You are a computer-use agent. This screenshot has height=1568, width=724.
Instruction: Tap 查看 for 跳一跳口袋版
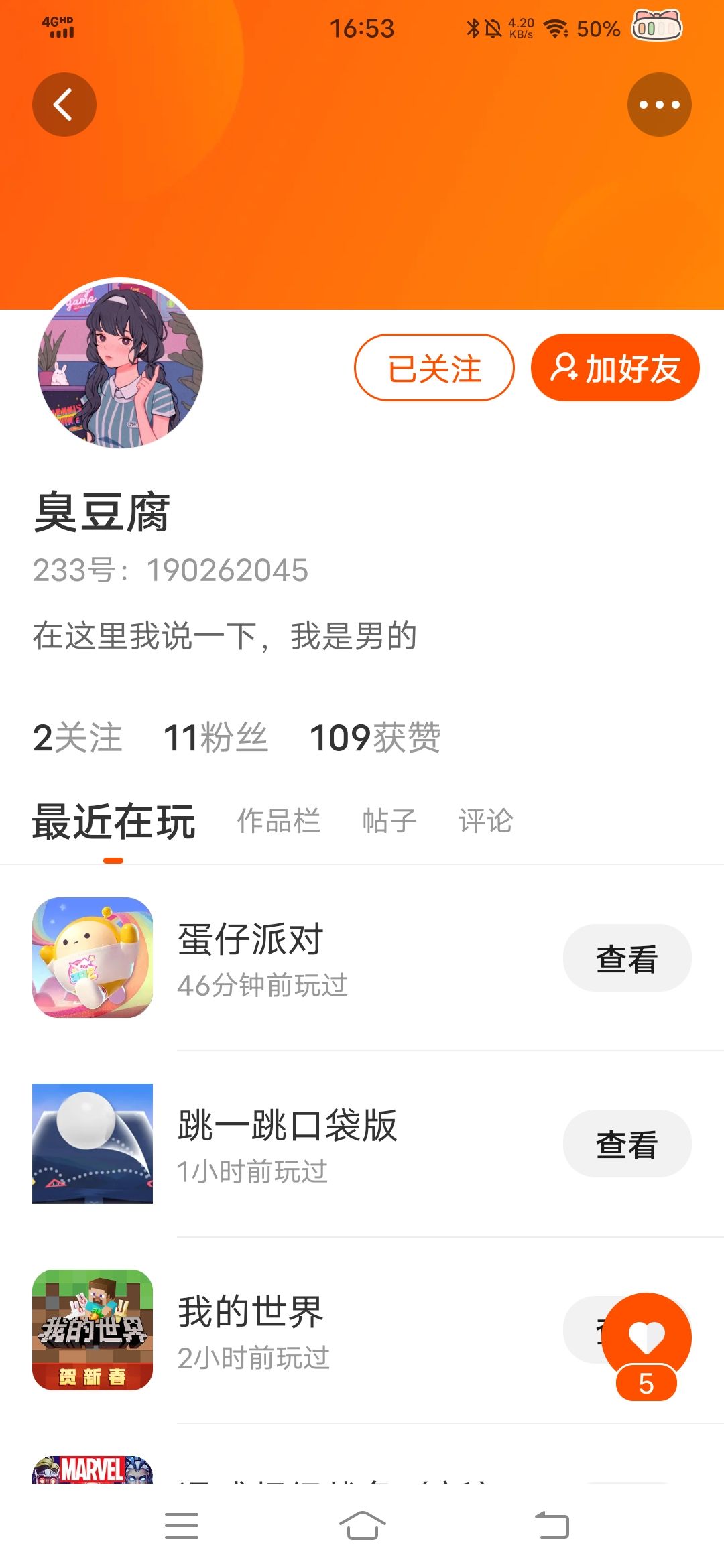pyautogui.click(x=626, y=1144)
